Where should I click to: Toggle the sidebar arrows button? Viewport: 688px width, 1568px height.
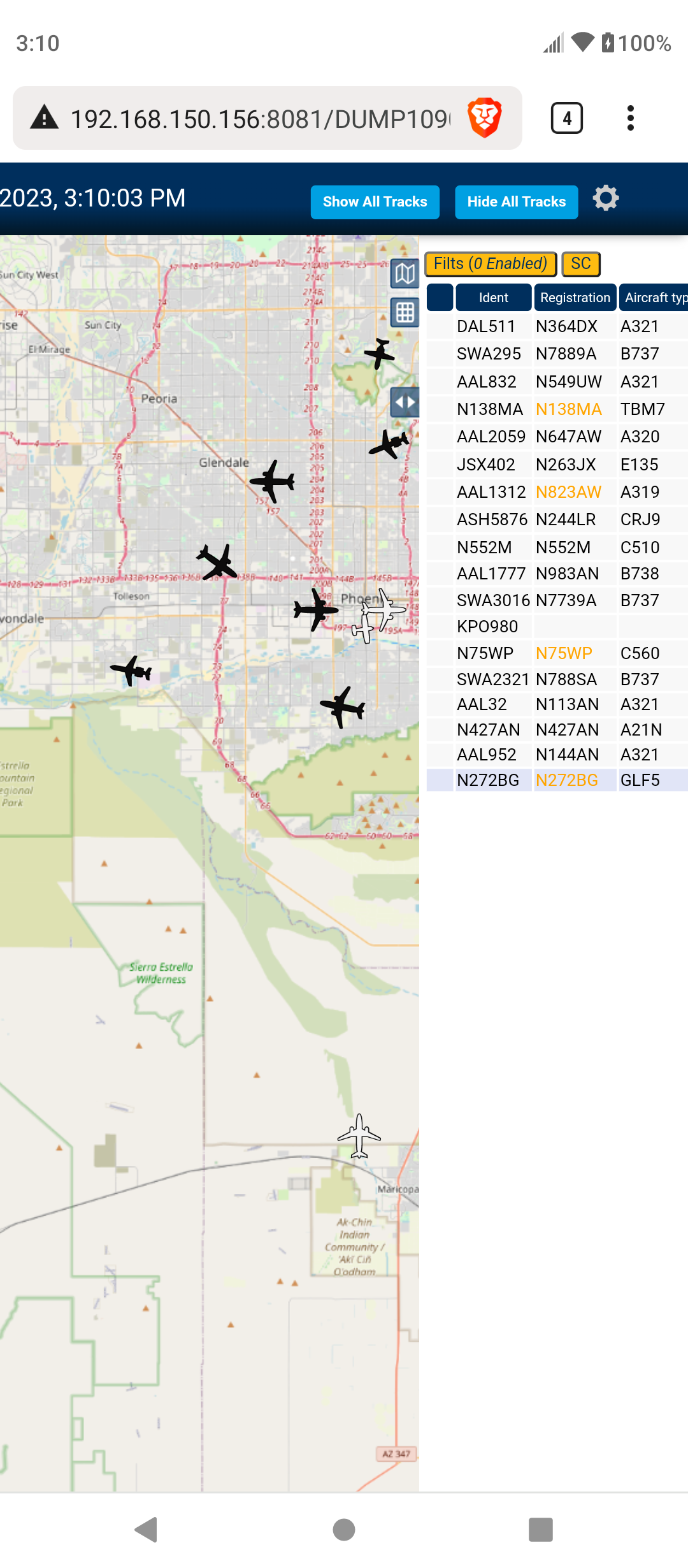405,402
